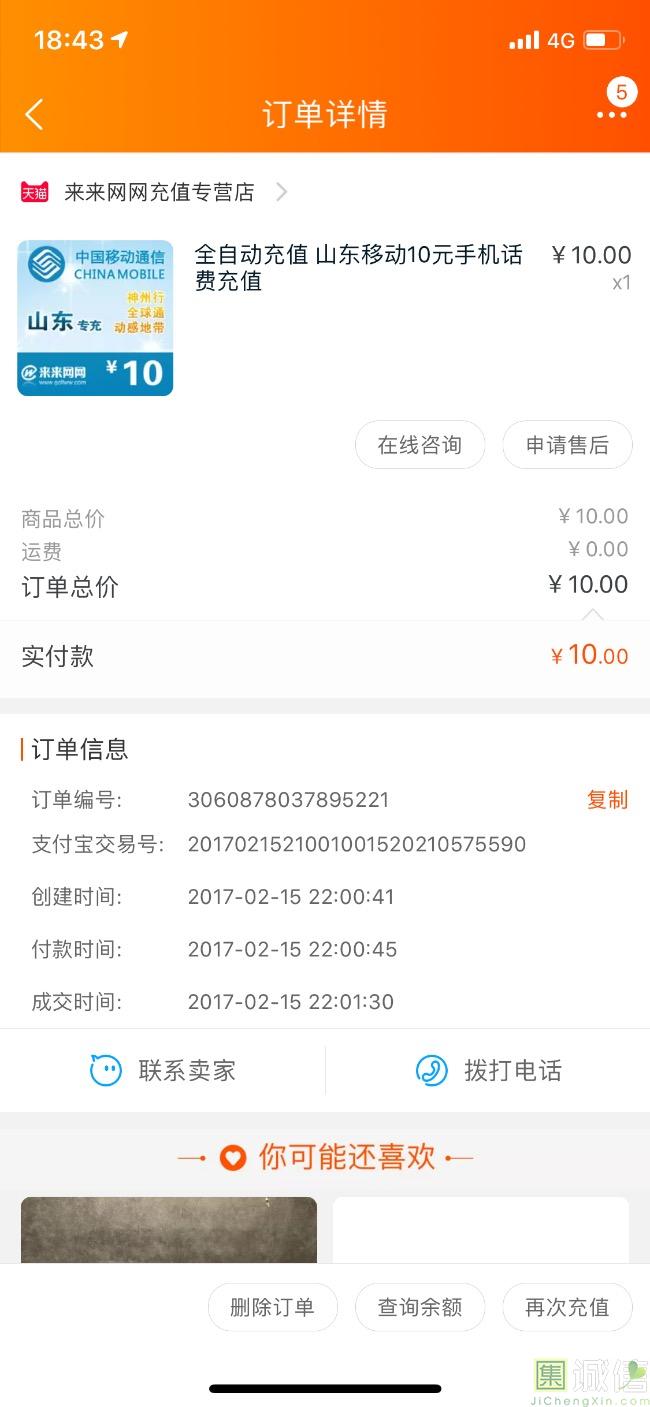Open the 山东移动10元 recharge product
Screen dimensions: 650x1407
tap(325, 318)
